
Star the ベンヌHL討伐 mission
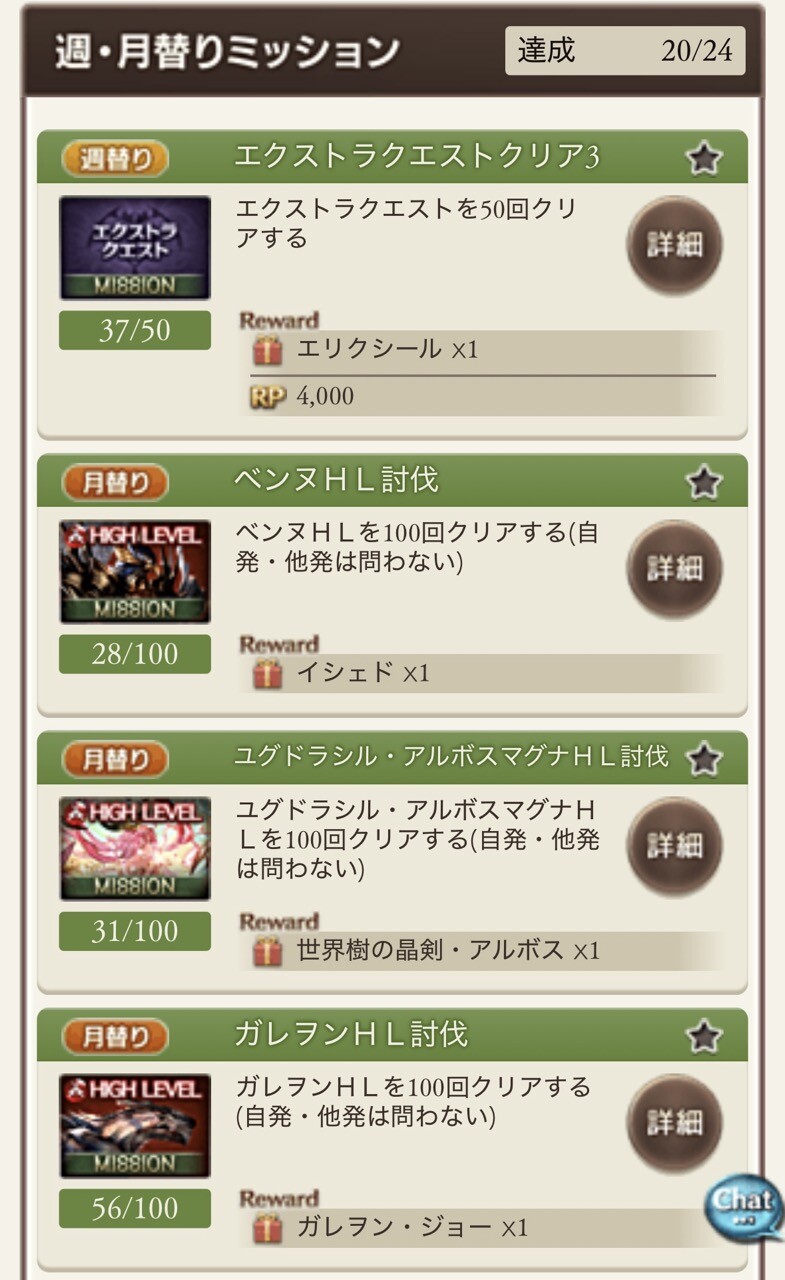point(704,482)
